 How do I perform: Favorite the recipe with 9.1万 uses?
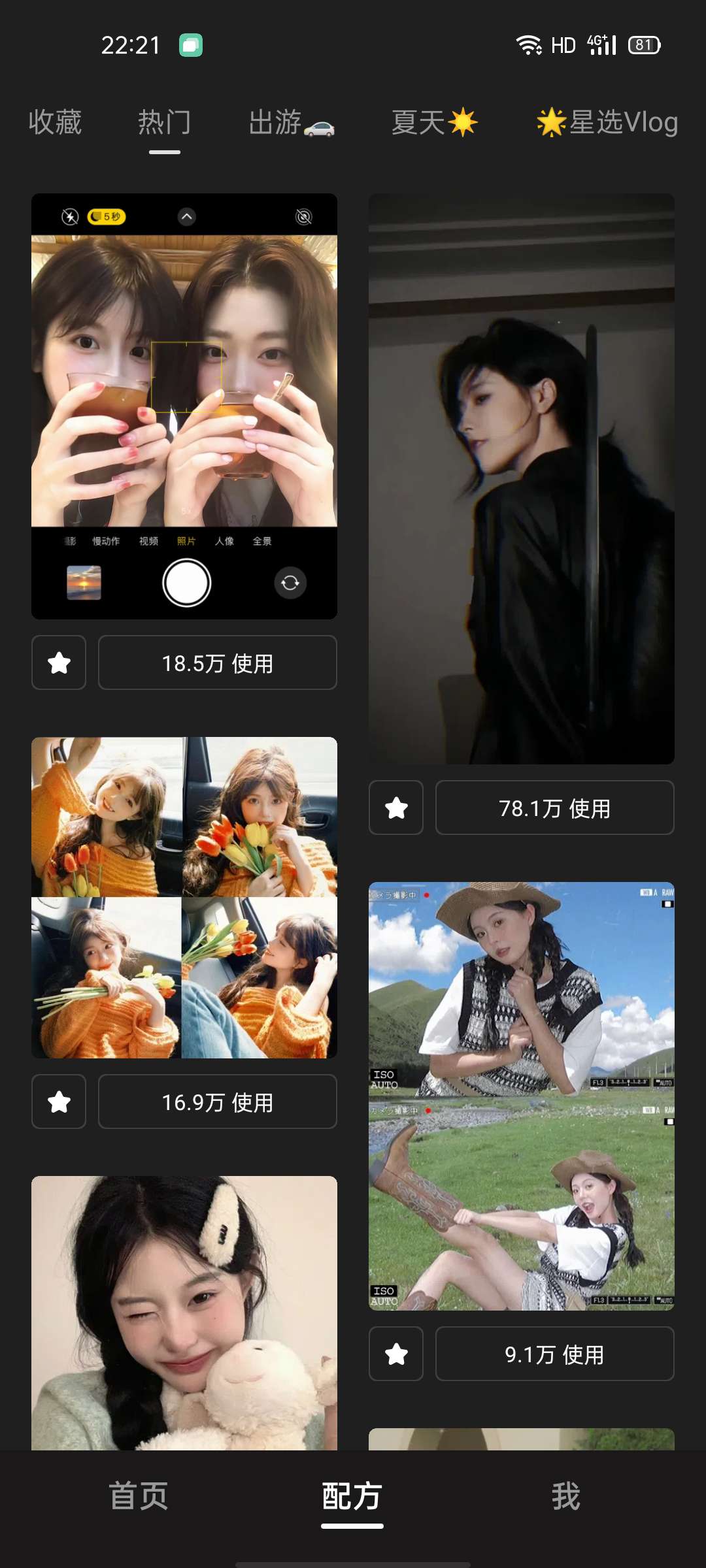click(396, 1354)
